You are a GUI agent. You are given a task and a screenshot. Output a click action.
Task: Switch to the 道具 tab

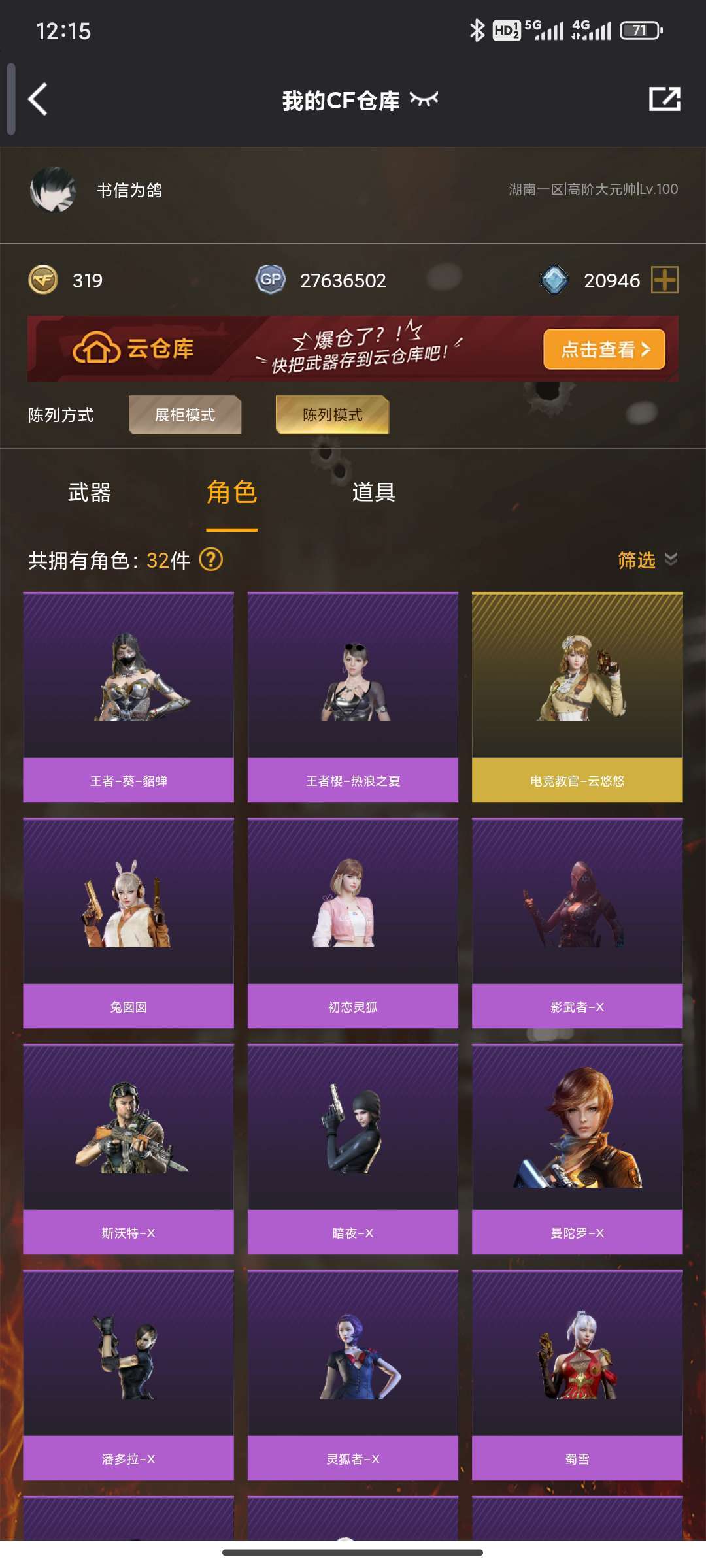(x=373, y=492)
